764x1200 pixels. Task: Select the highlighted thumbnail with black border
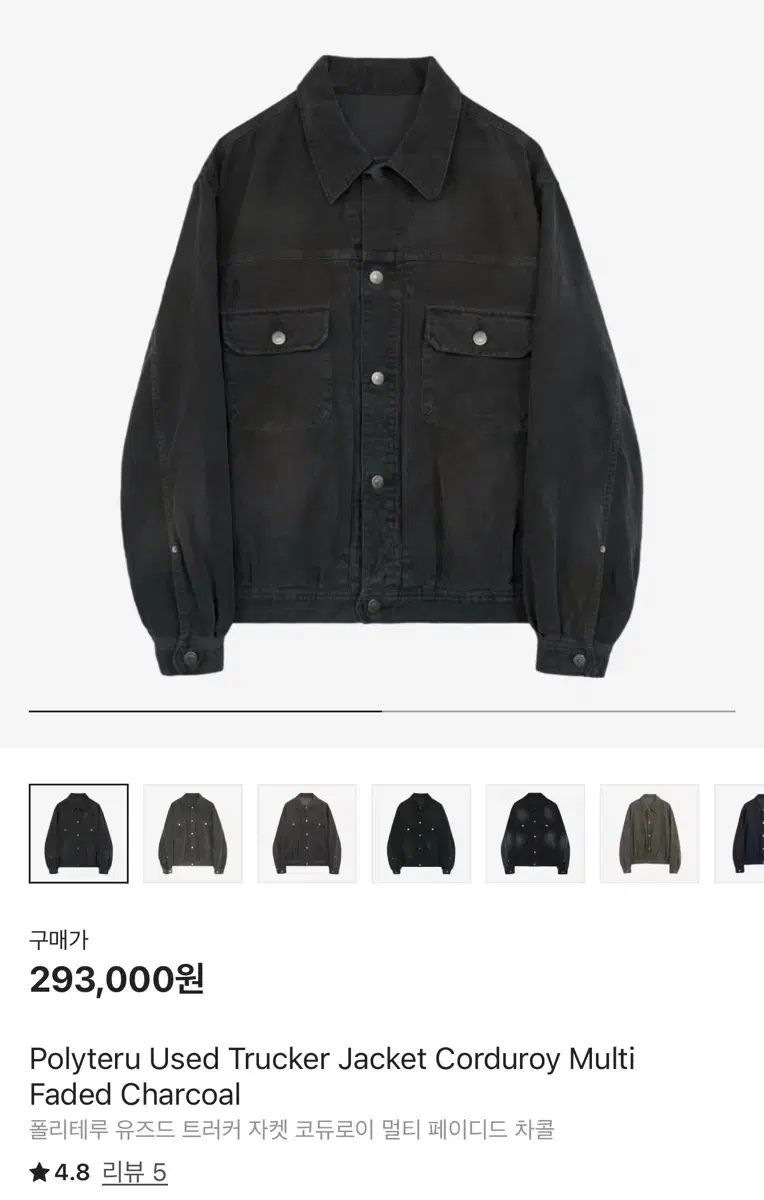[80, 833]
